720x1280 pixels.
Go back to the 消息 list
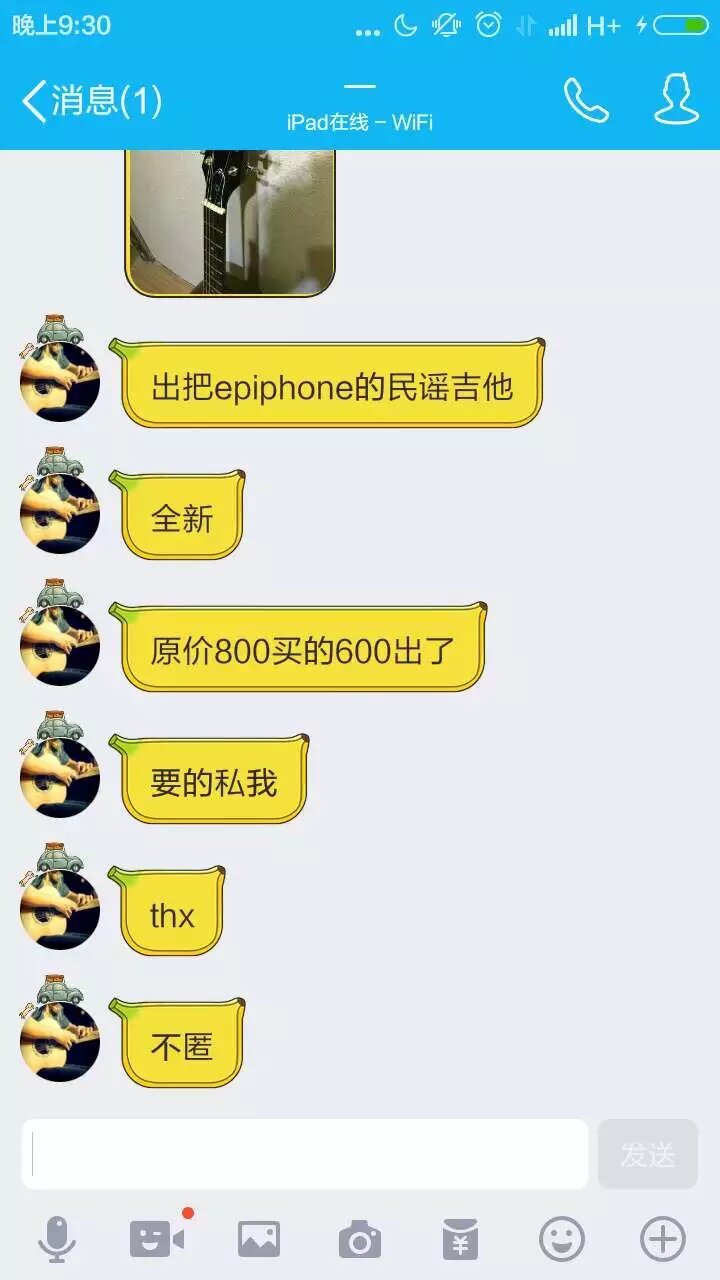[90, 101]
